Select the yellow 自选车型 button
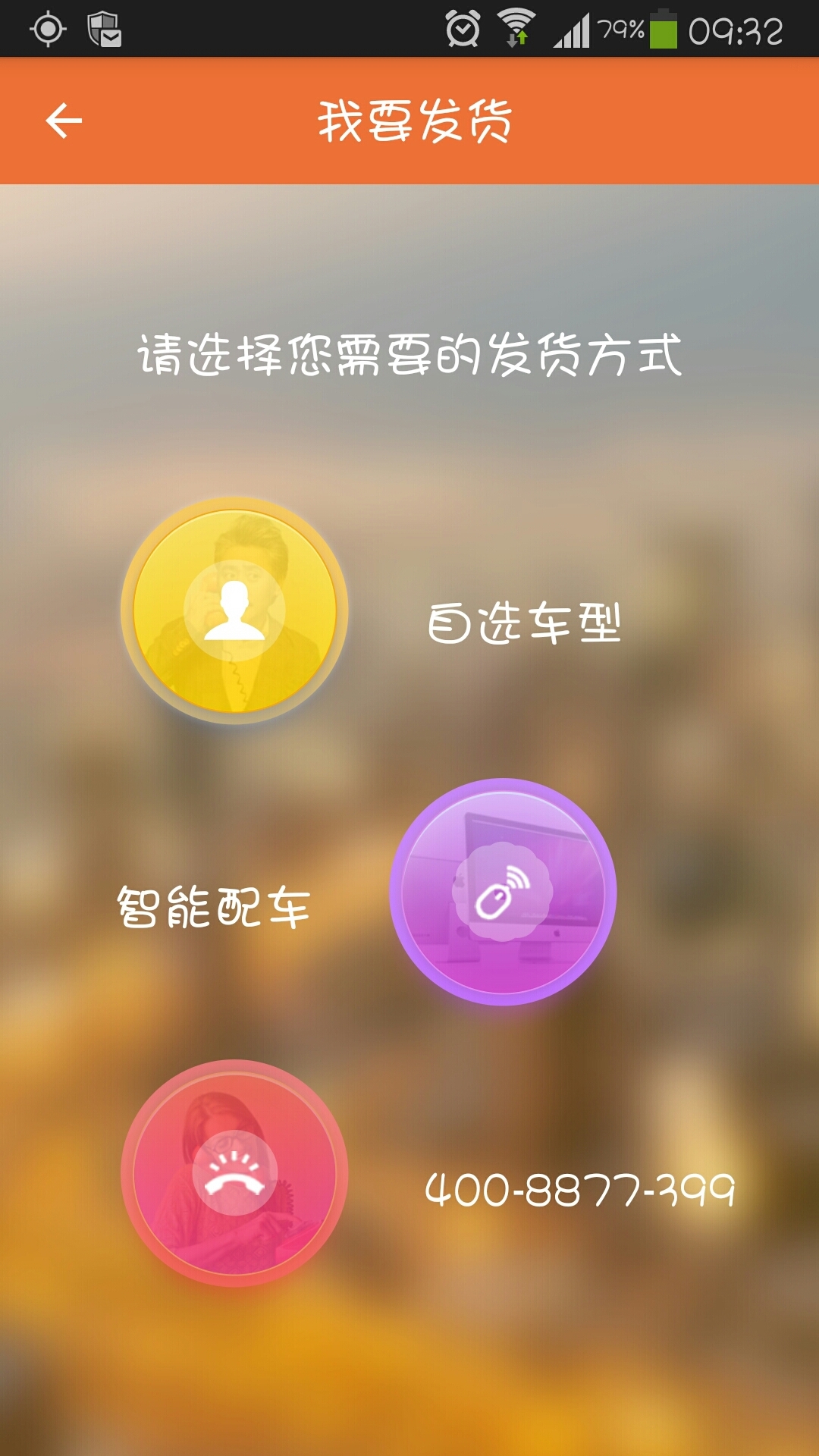819x1456 pixels. pos(234,611)
